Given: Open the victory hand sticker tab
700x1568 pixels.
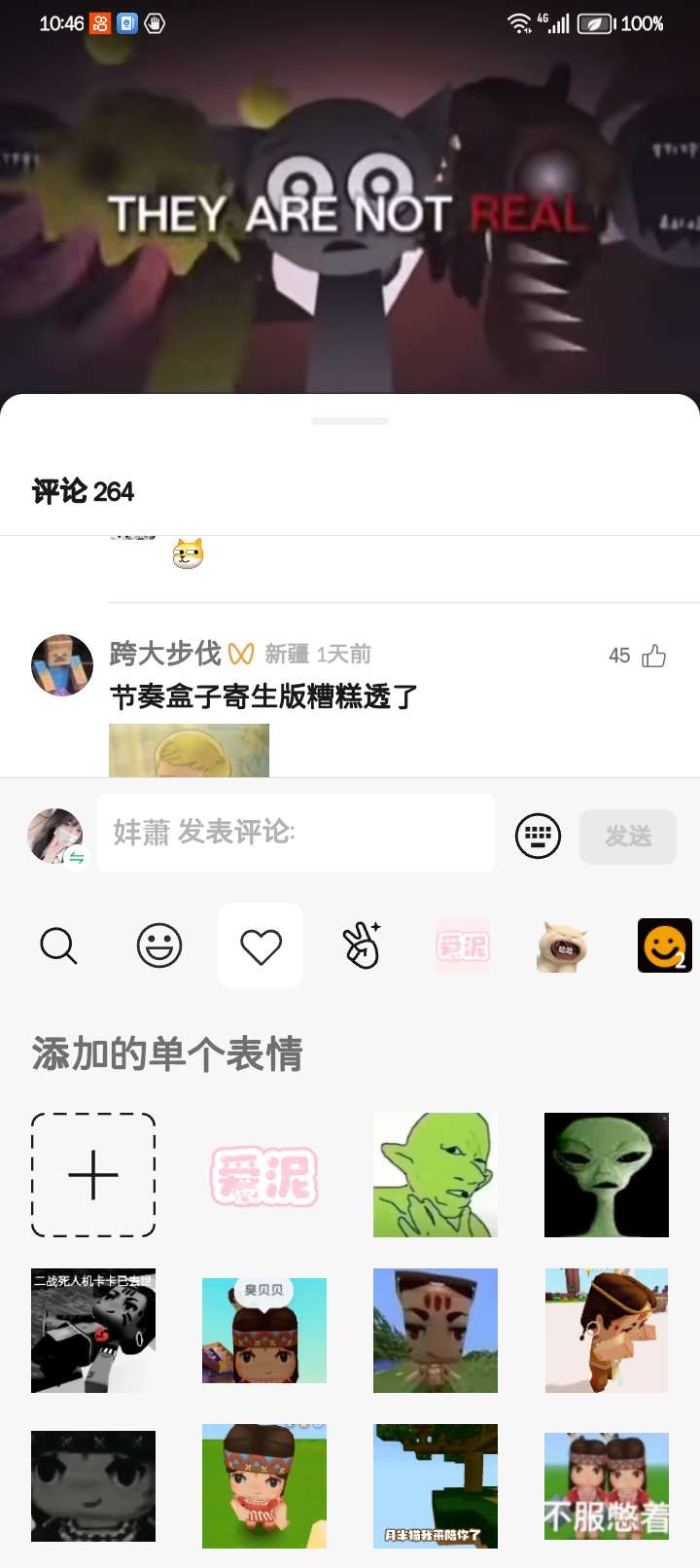Looking at the screenshot, I should coord(362,945).
